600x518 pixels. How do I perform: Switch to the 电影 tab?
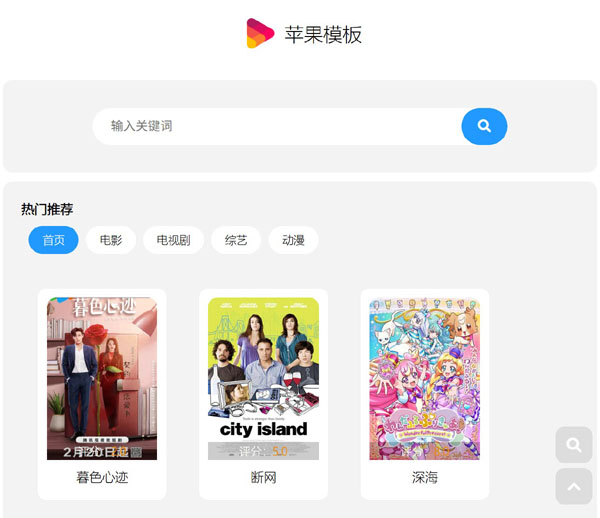110,240
